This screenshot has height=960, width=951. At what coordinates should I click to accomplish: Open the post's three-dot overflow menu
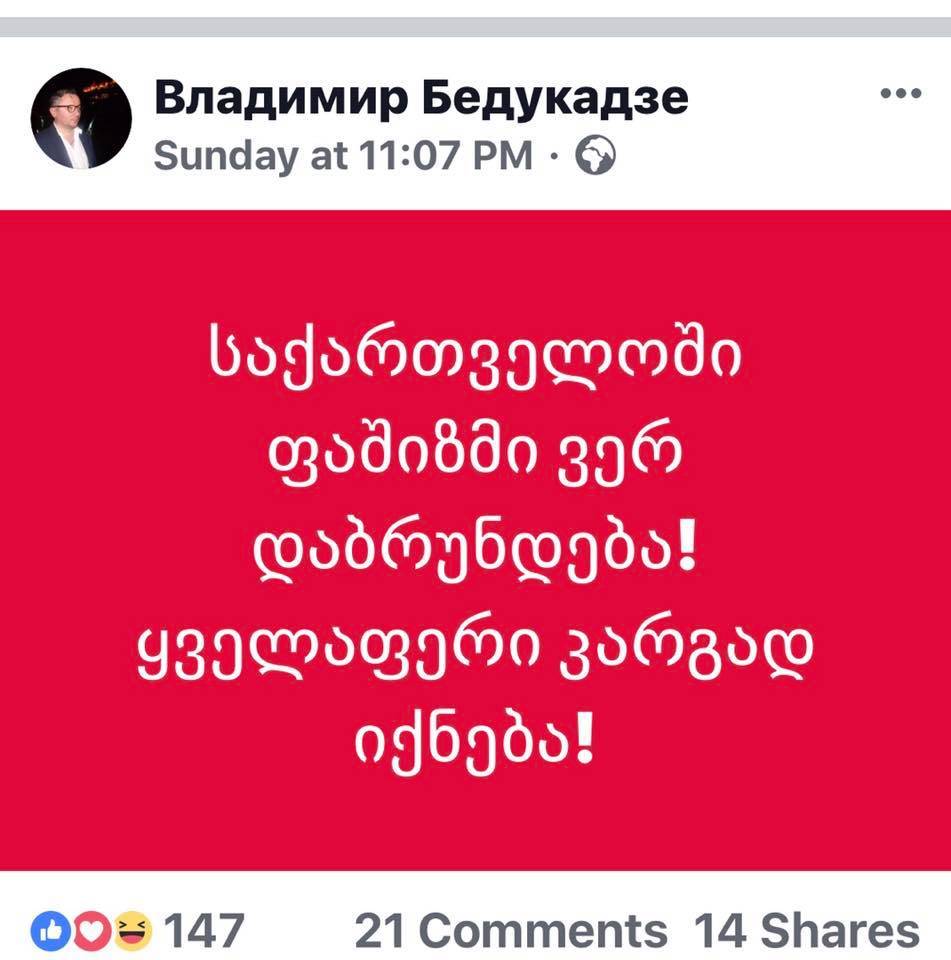point(899,94)
